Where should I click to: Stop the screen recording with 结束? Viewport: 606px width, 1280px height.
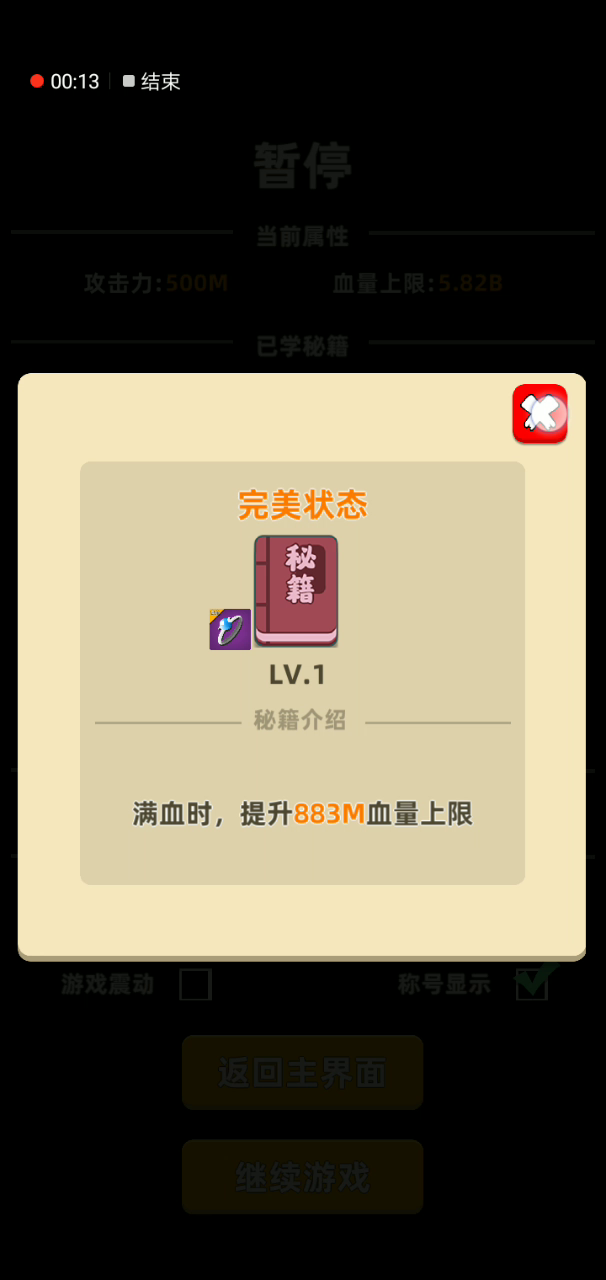151,82
